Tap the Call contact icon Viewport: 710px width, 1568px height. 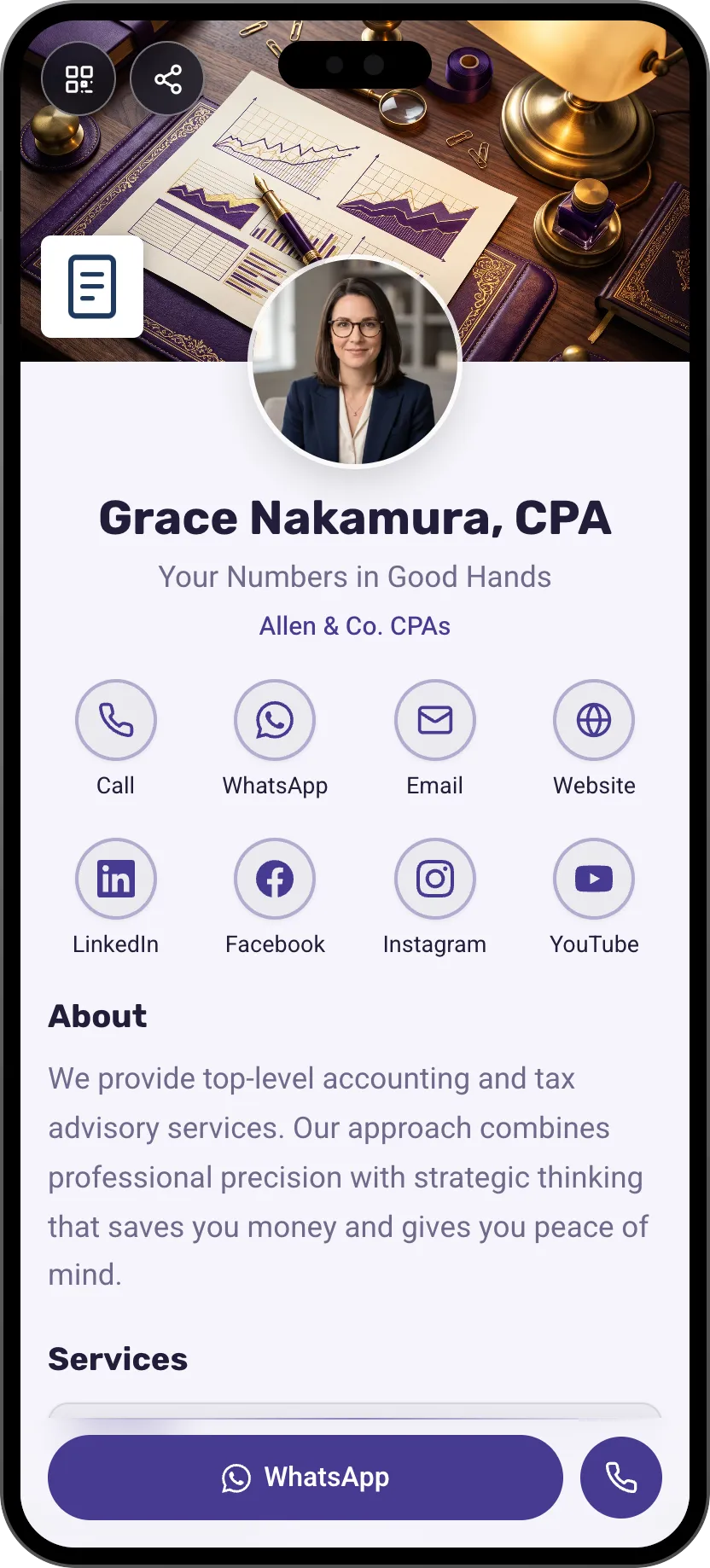pos(116,720)
